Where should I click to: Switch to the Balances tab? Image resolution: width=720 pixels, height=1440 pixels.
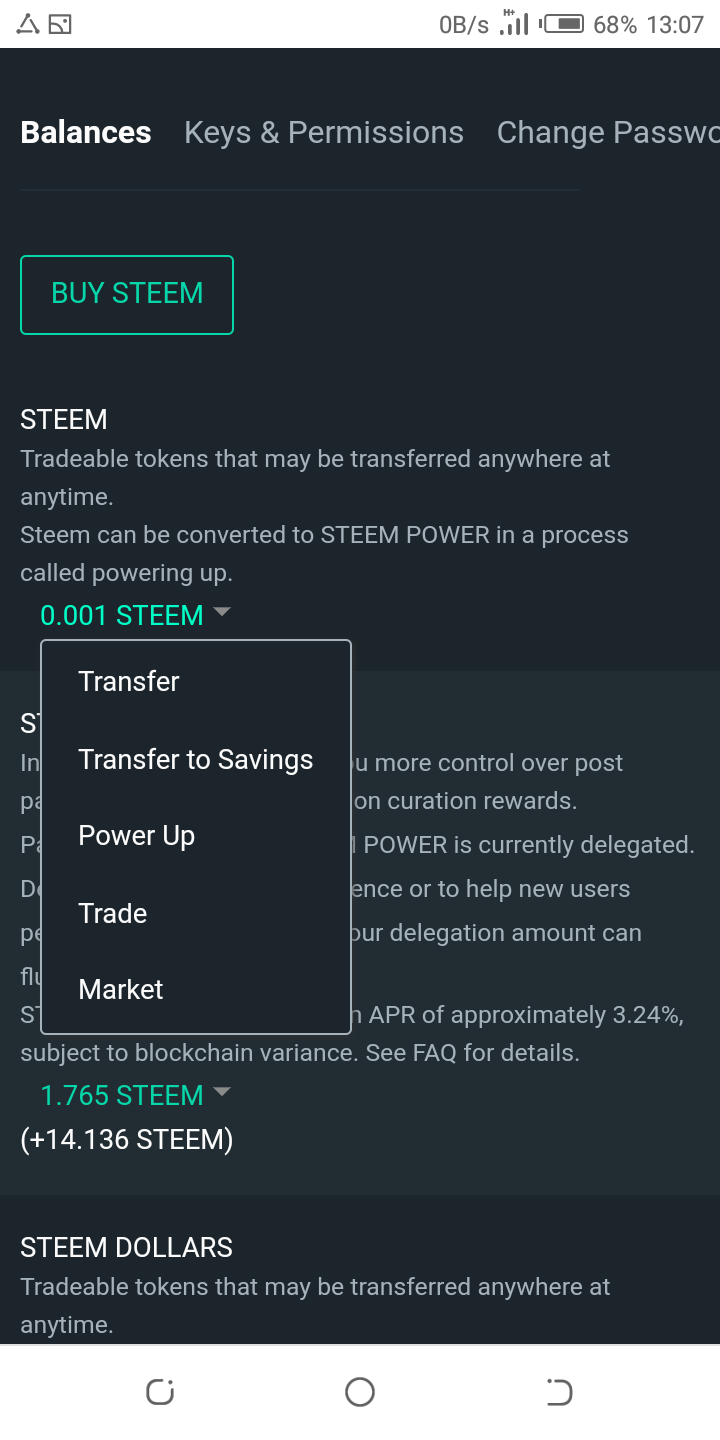click(x=86, y=133)
